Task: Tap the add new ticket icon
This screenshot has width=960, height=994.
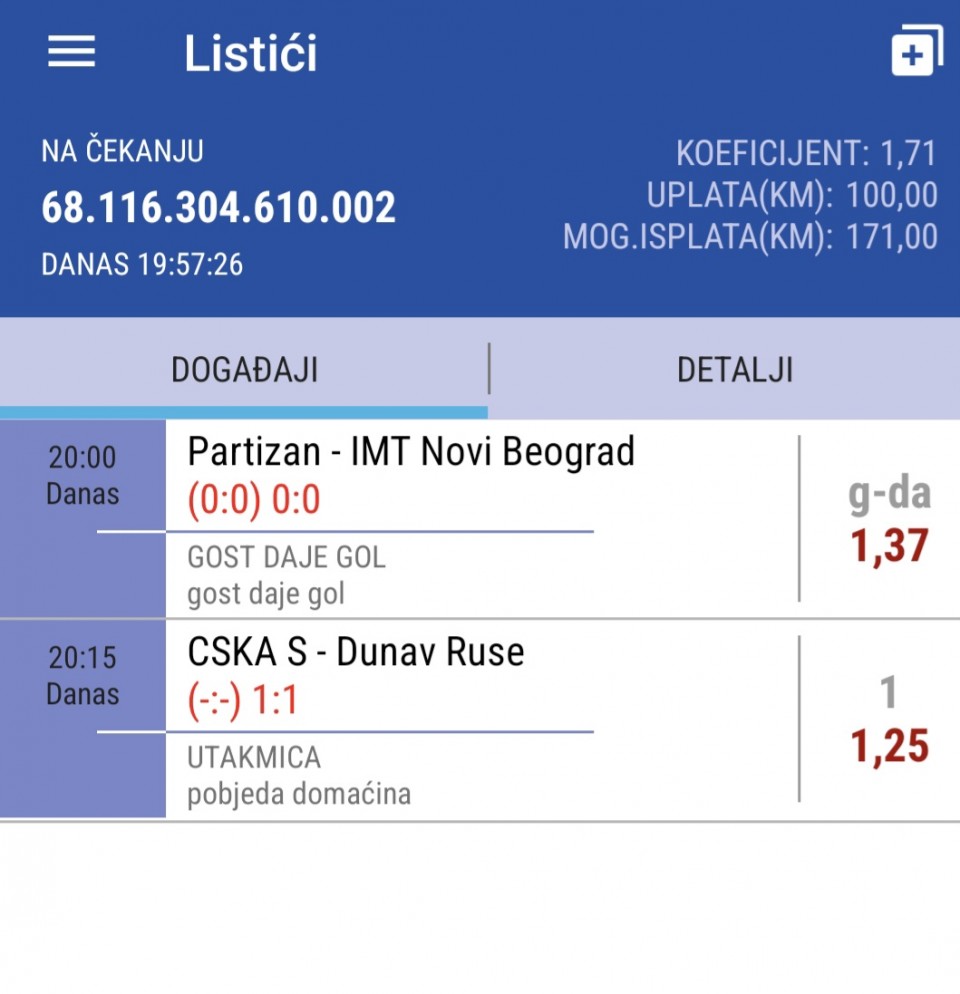Action: 917,51
